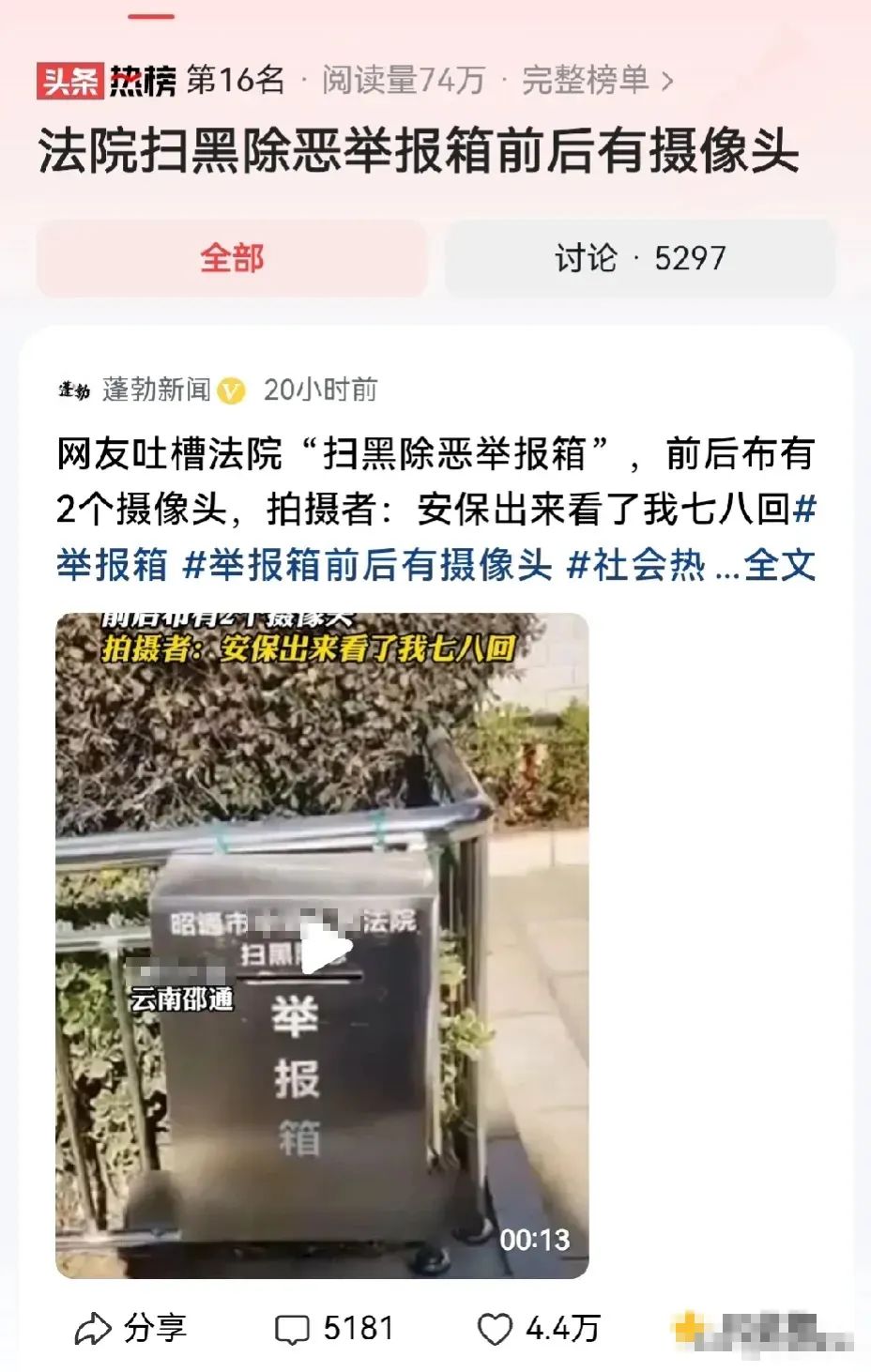Share this post via 分享
871x1372 pixels.
click(x=131, y=1328)
